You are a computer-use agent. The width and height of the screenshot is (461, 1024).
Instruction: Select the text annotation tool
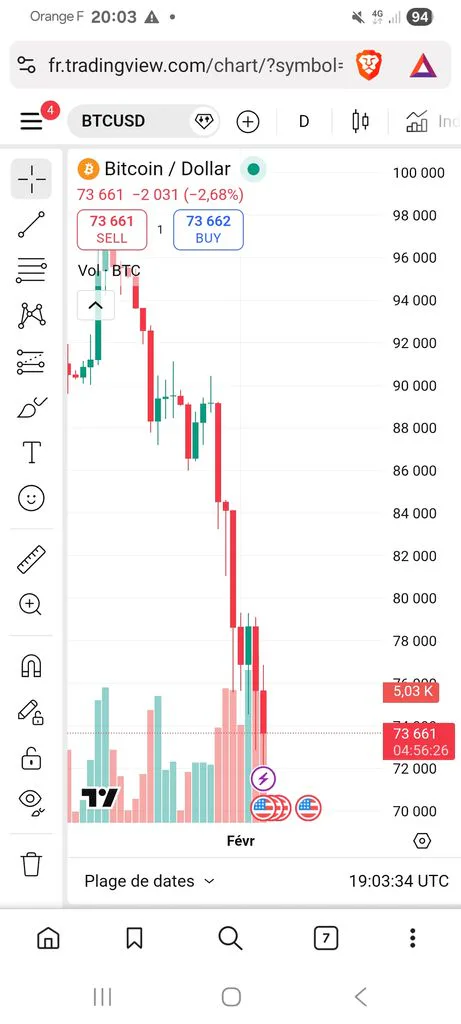point(31,452)
